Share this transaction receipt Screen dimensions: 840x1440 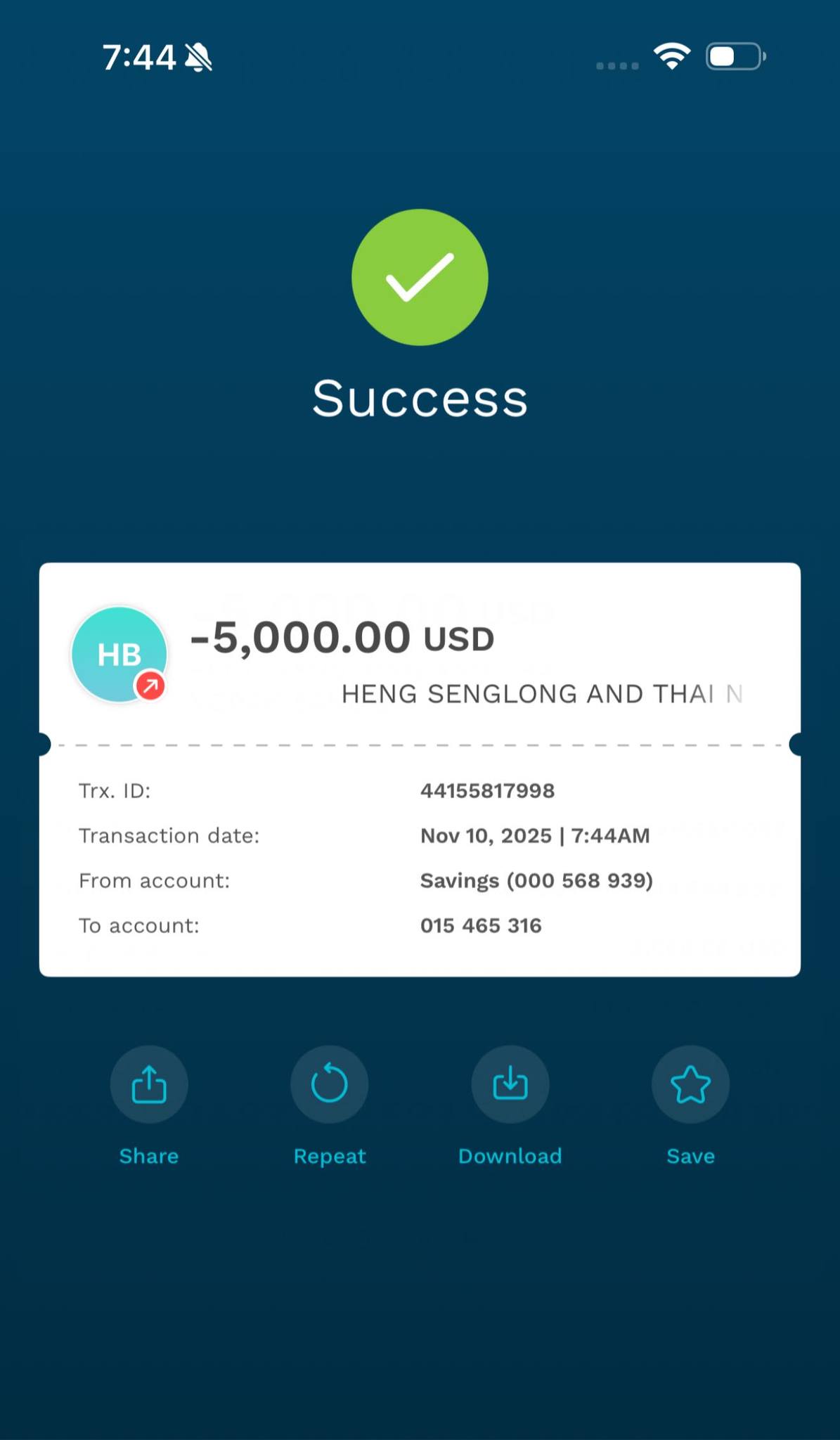[x=149, y=1084]
